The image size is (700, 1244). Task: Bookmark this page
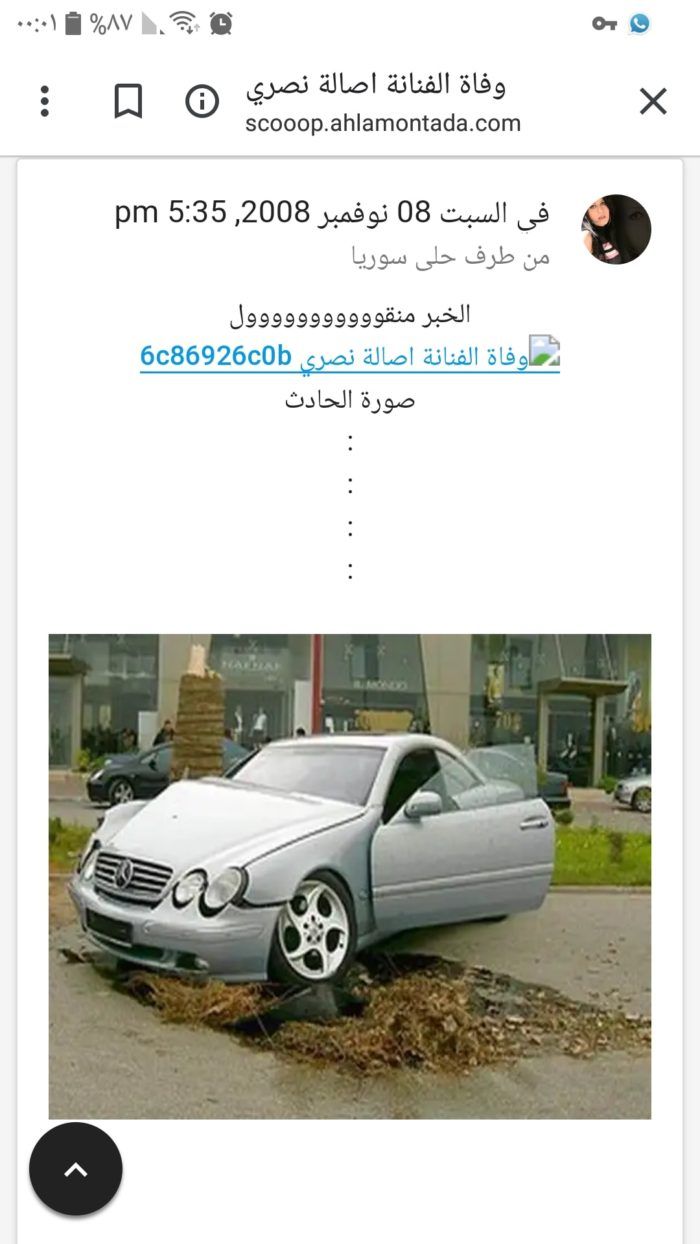coord(128,101)
